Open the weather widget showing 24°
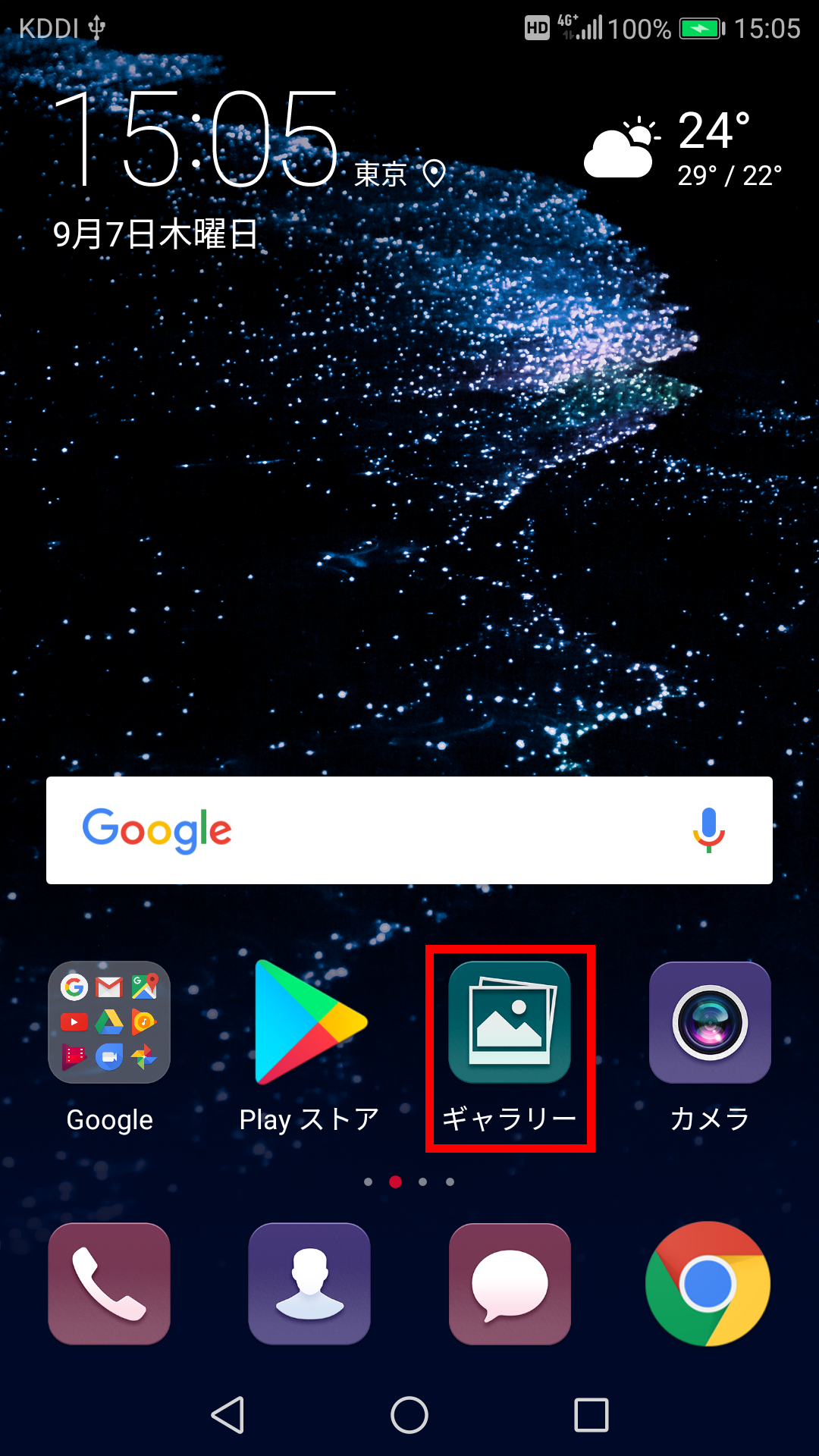The width and height of the screenshot is (819, 1456). [682, 149]
